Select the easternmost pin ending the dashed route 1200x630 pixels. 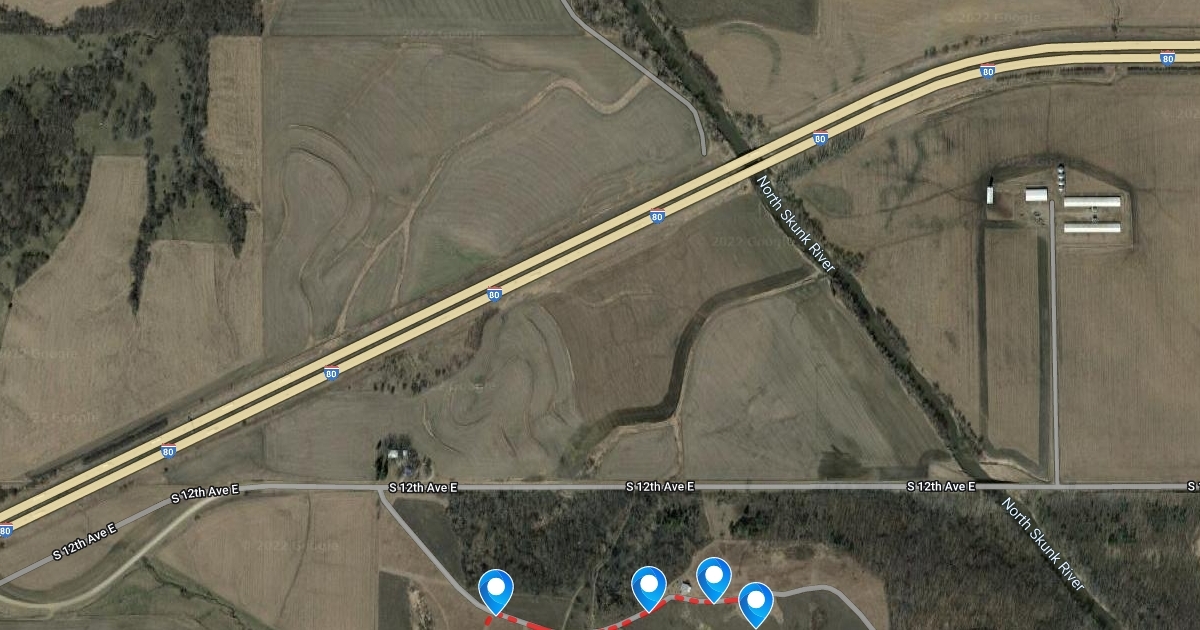(756, 601)
